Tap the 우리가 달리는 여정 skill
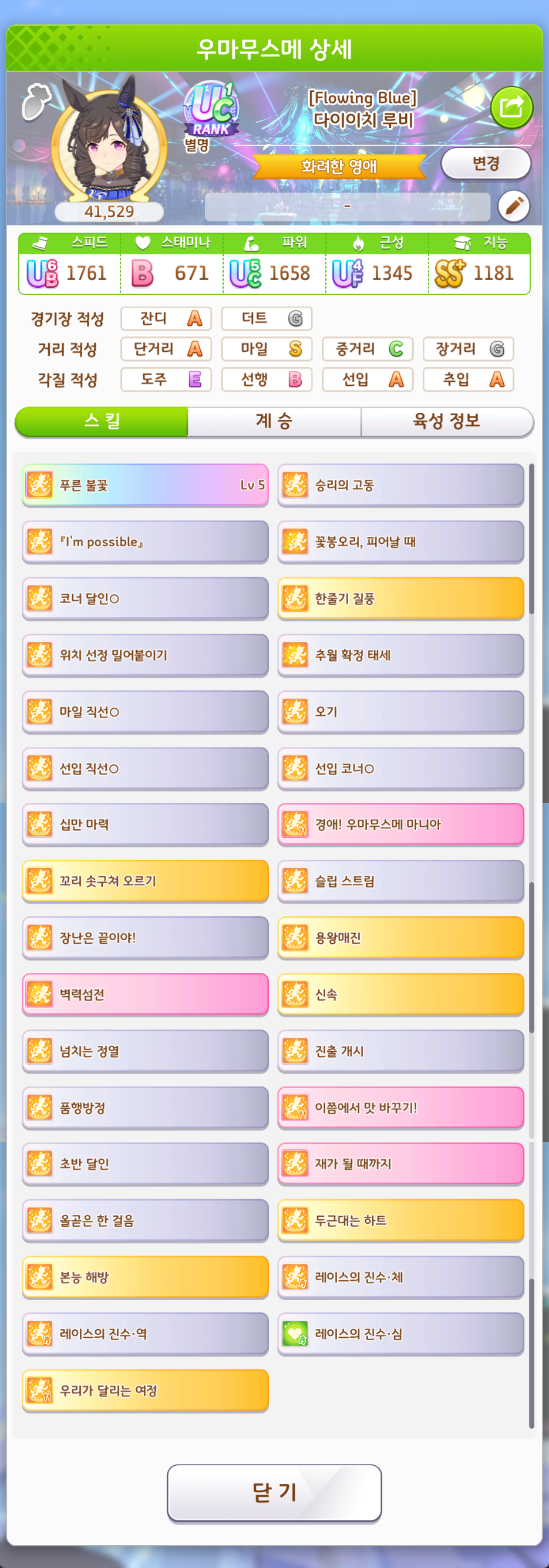 tap(146, 1390)
